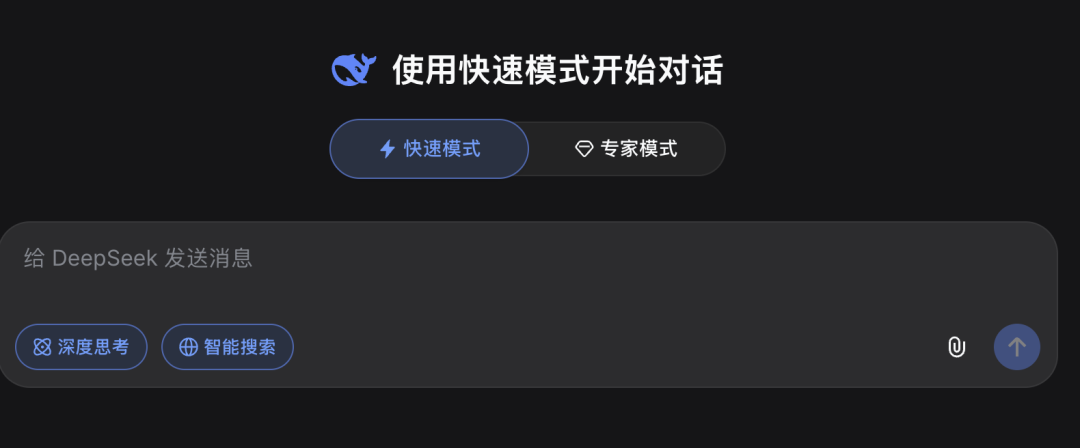Select the 专家模式 tab
1080x448 pixels.
point(626,149)
